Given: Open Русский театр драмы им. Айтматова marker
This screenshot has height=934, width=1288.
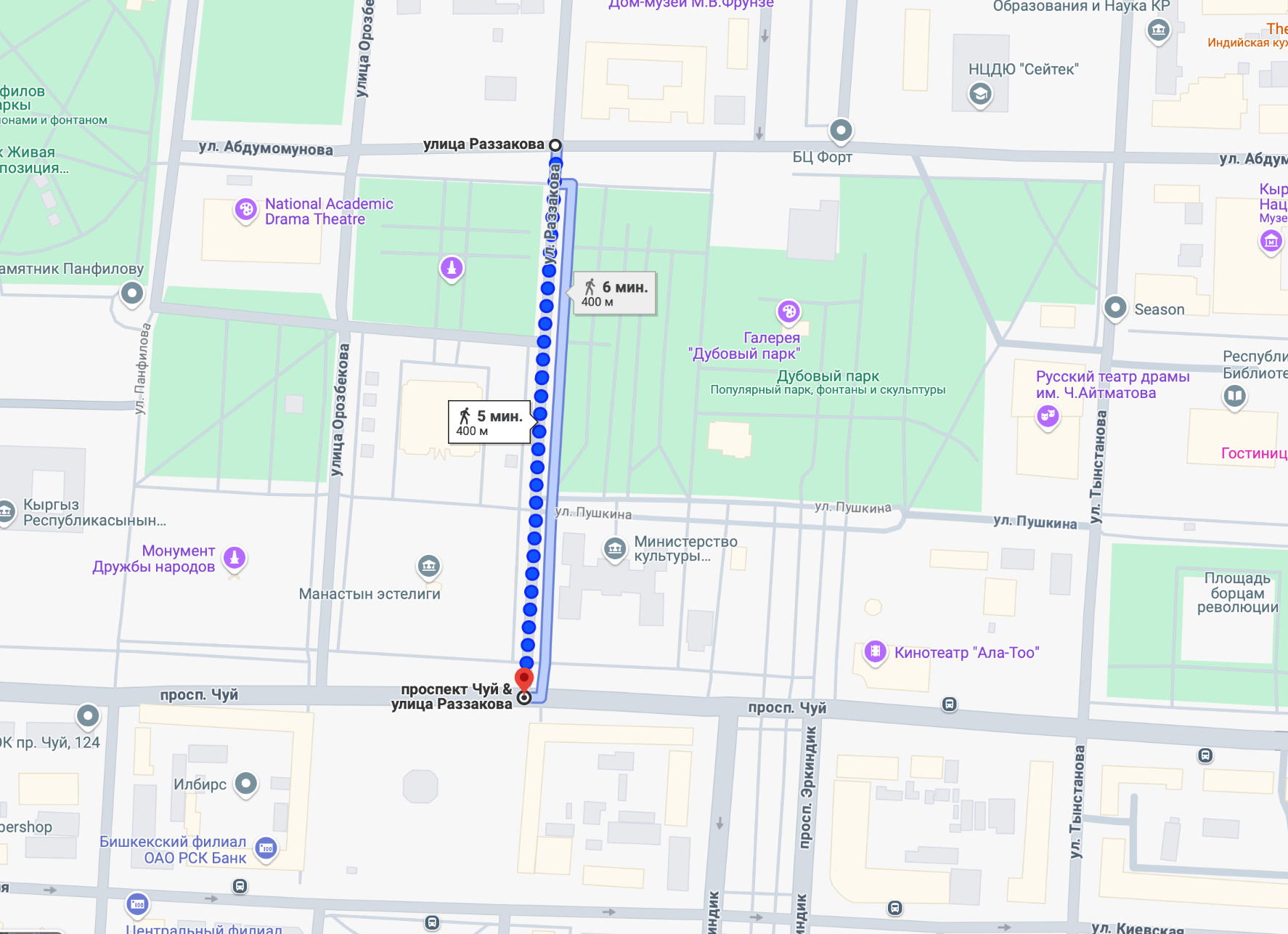Looking at the screenshot, I should pos(1047,416).
